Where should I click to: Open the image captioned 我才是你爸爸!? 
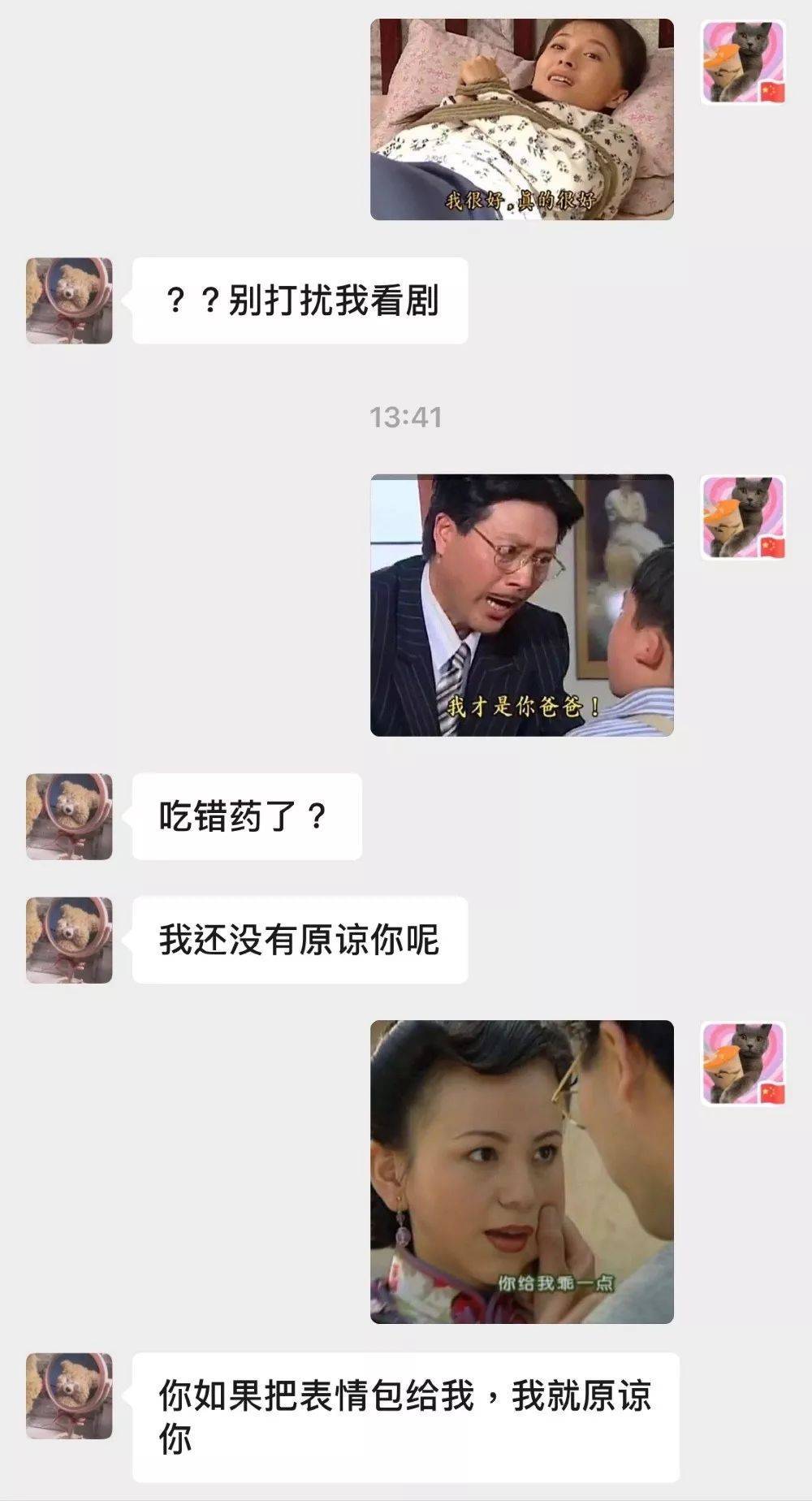pyautogui.click(x=521, y=605)
